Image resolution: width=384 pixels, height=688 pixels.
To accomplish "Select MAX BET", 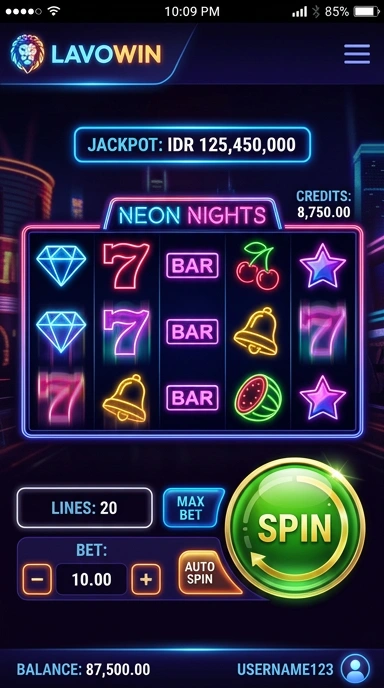I will [193, 508].
